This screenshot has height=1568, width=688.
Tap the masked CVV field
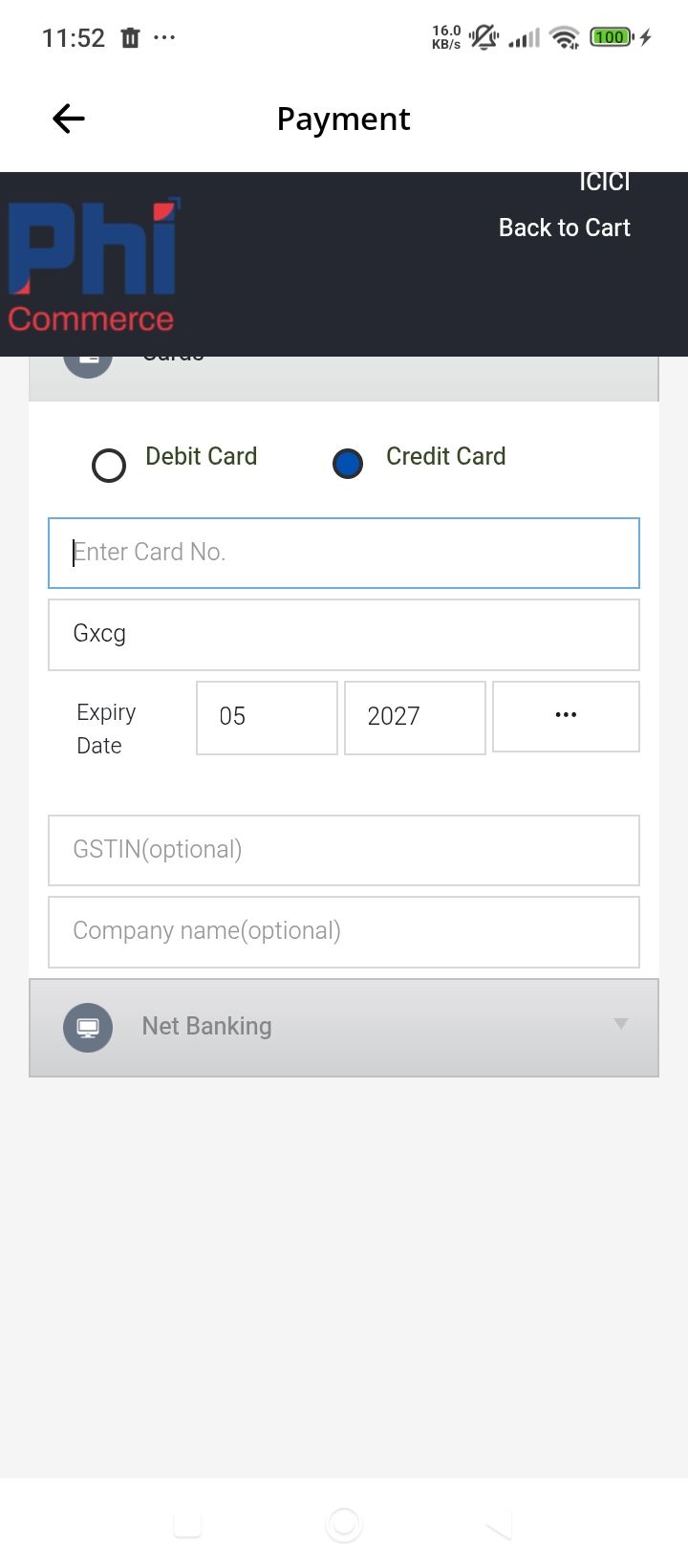pyautogui.click(x=566, y=716)
